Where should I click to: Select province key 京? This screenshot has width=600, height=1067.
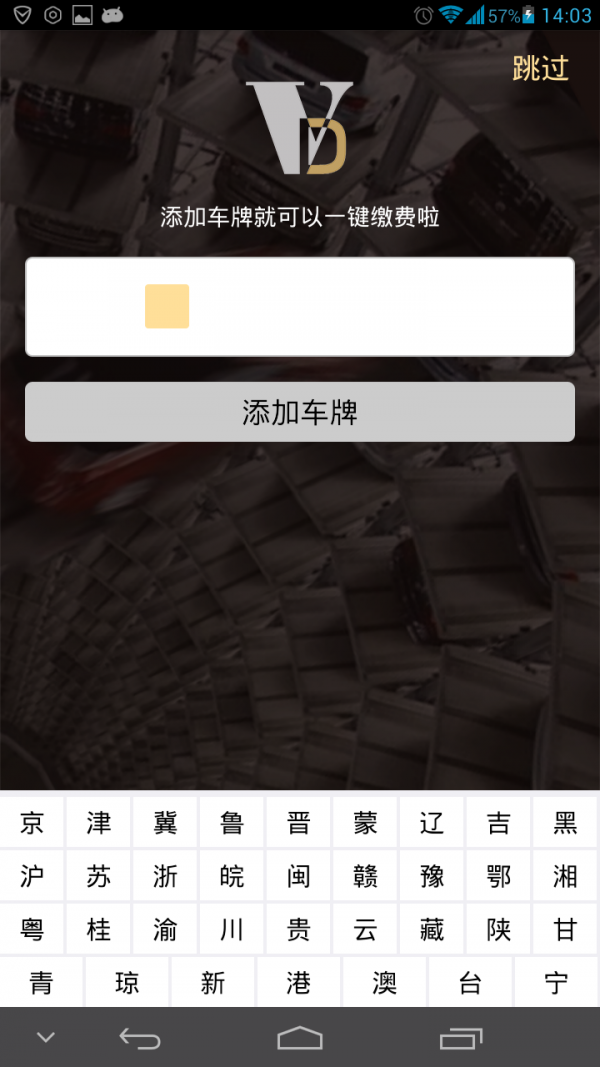tap(32, 823)
